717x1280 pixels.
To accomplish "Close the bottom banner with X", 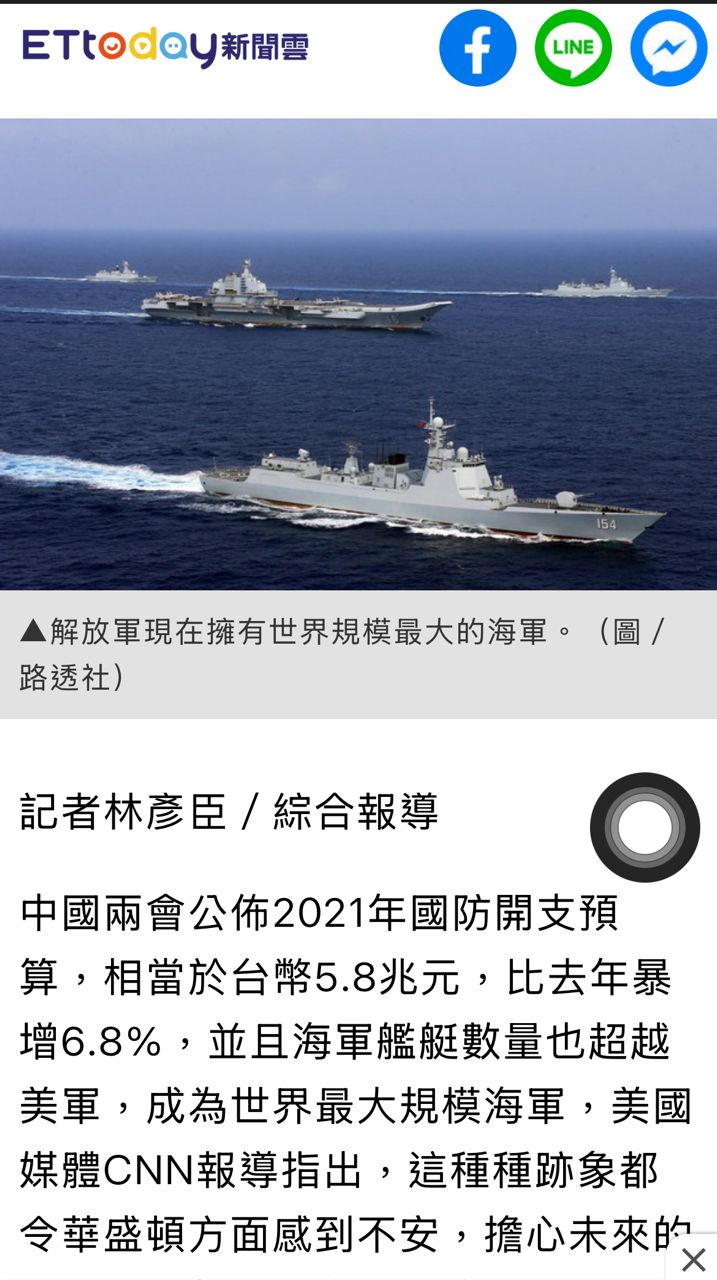I will tap(693, 1259).
